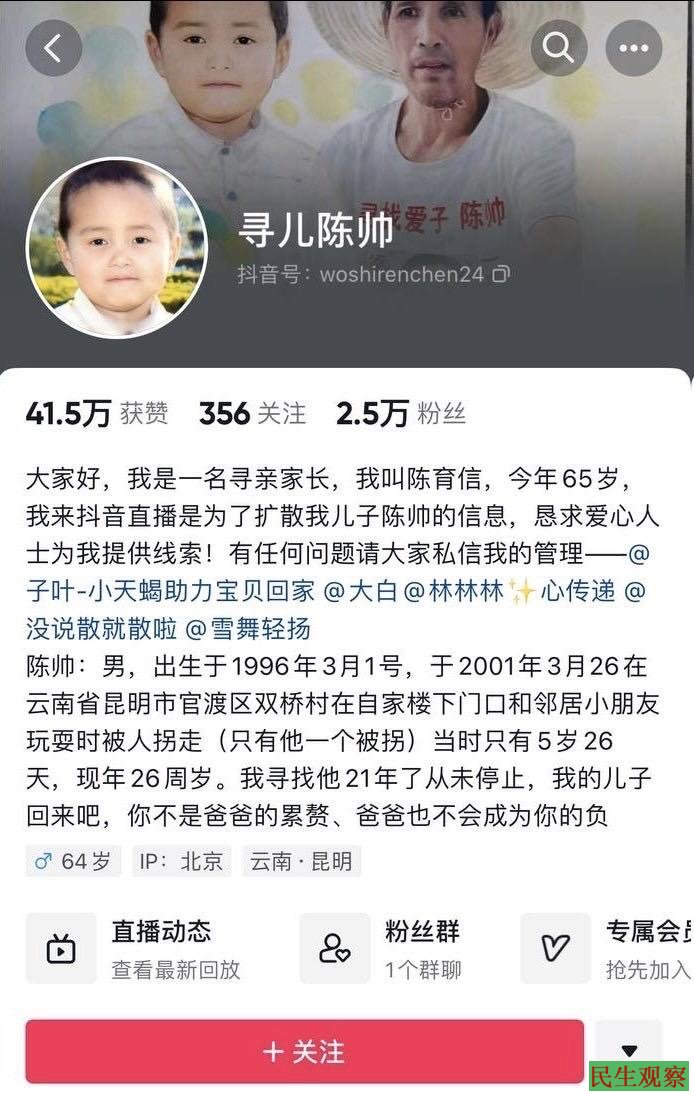This screenshot has height=1096, width=694.
Task: Open the @雪舞轻扬 mentioned account
Action: coord(248,628)
